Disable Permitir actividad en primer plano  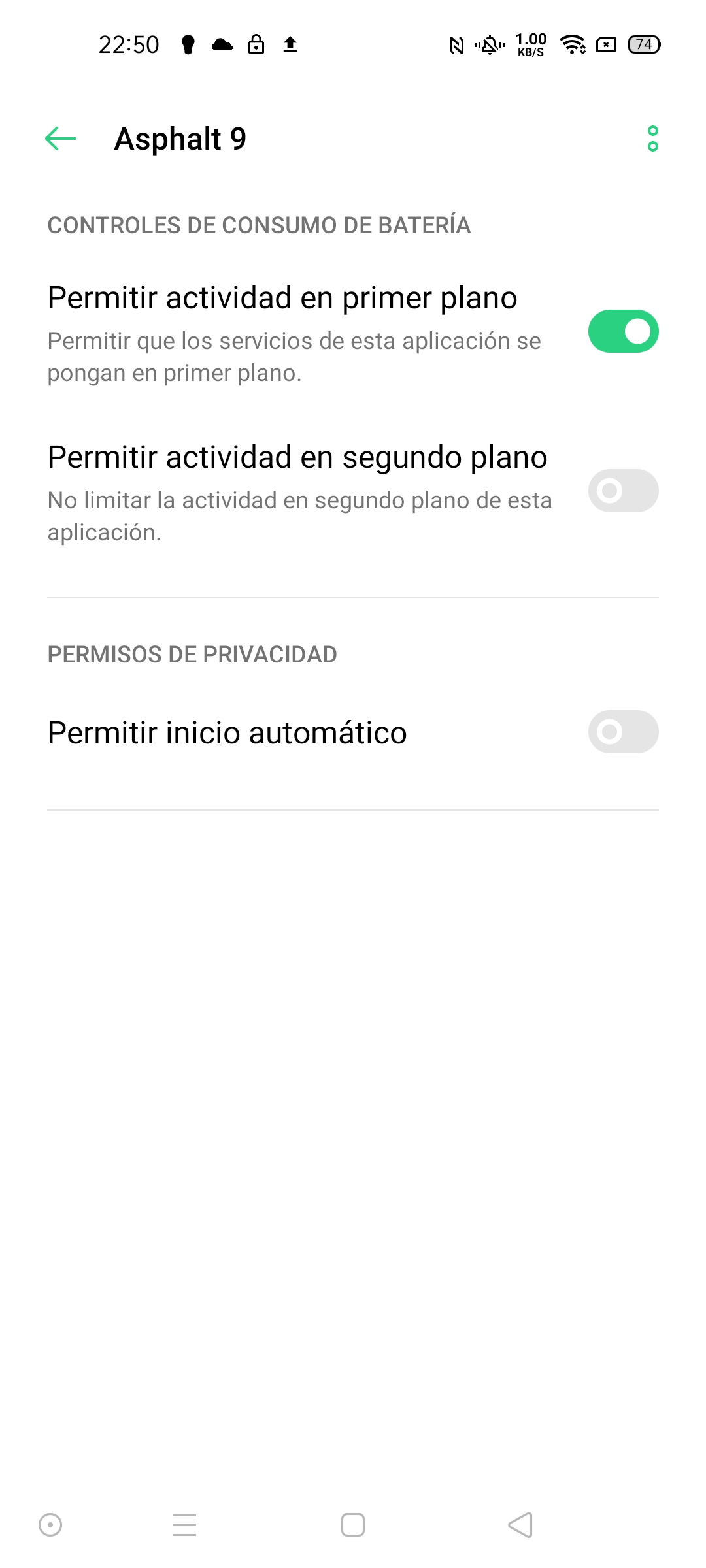(x=623, y=331)
